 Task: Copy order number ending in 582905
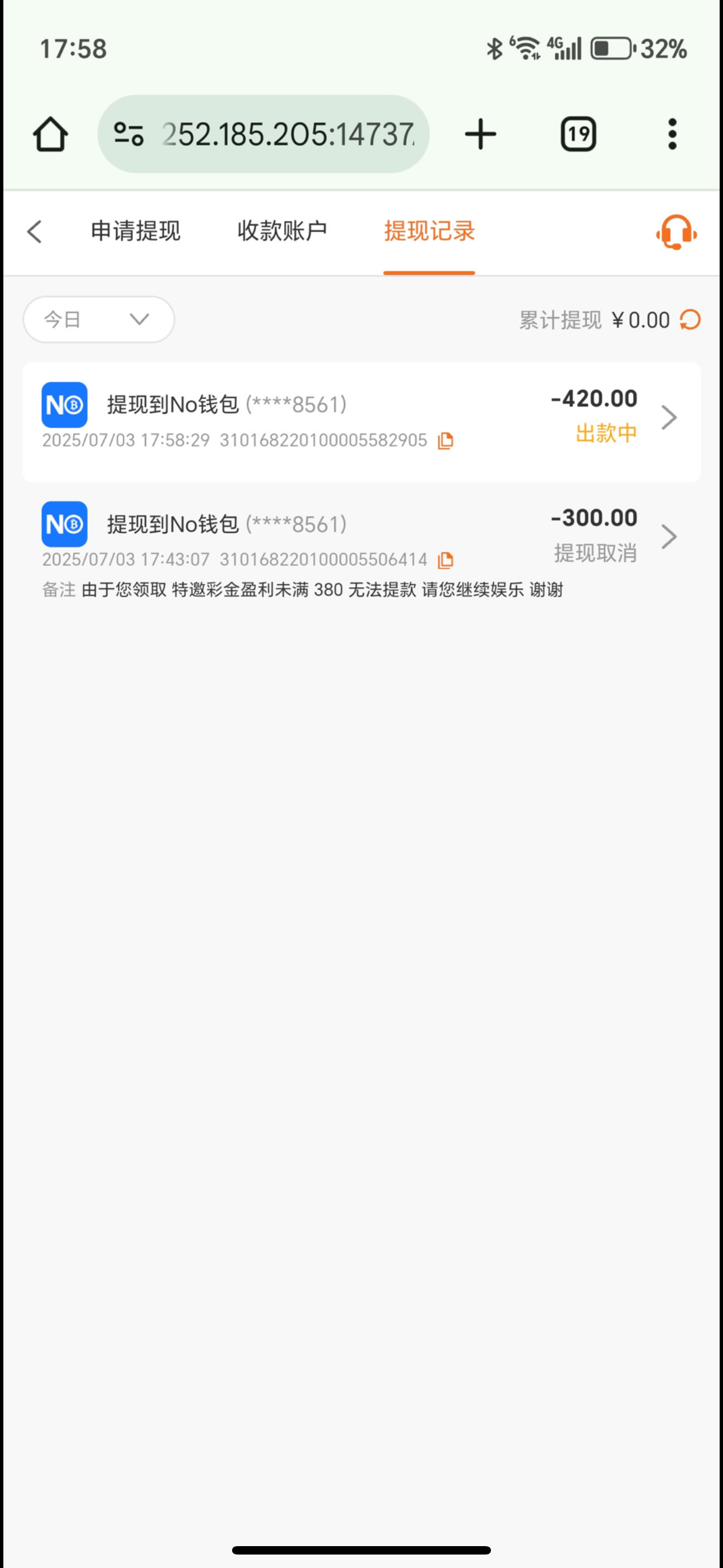point(446,441)
